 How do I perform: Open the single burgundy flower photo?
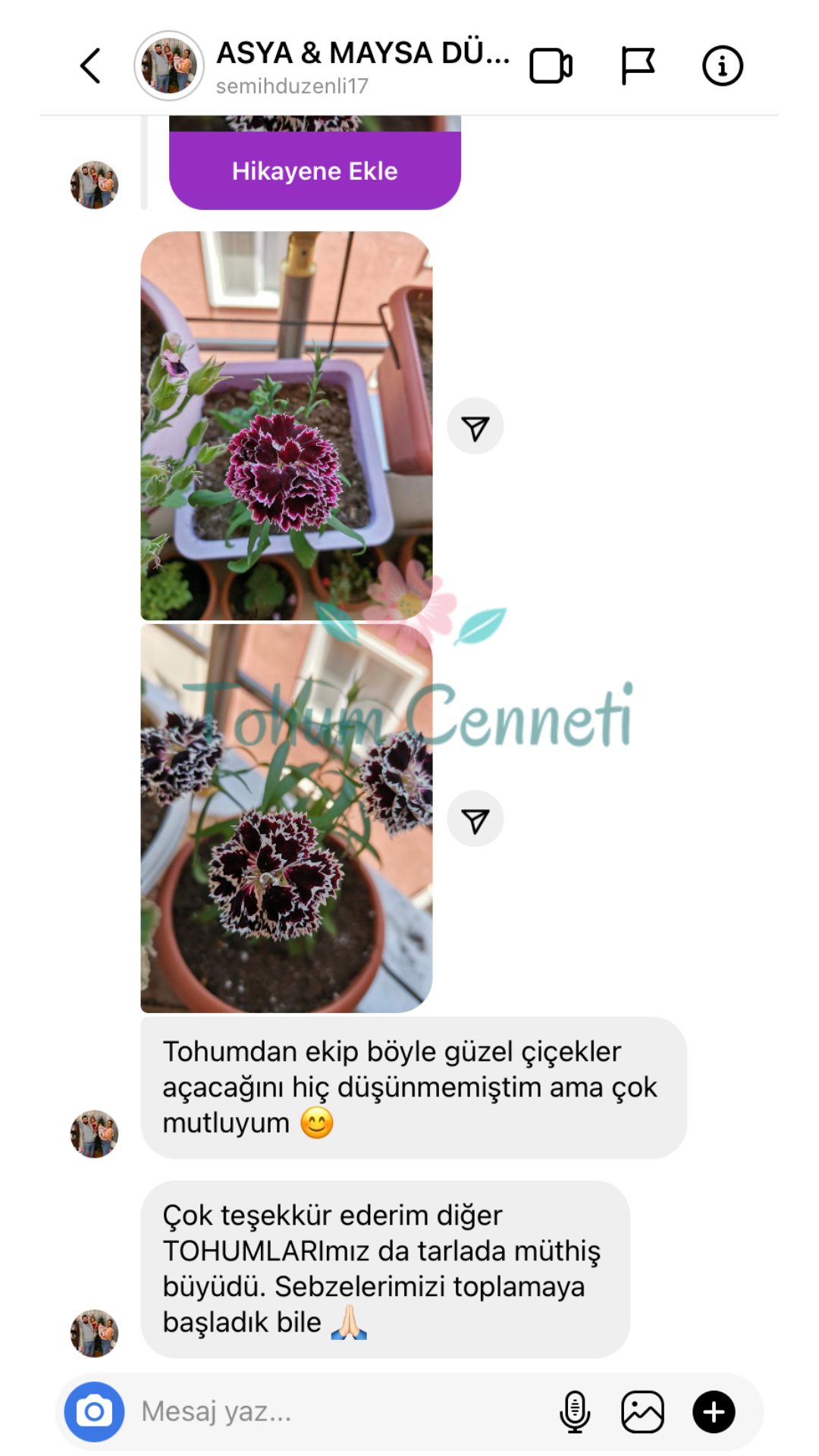tap(287, 425)
